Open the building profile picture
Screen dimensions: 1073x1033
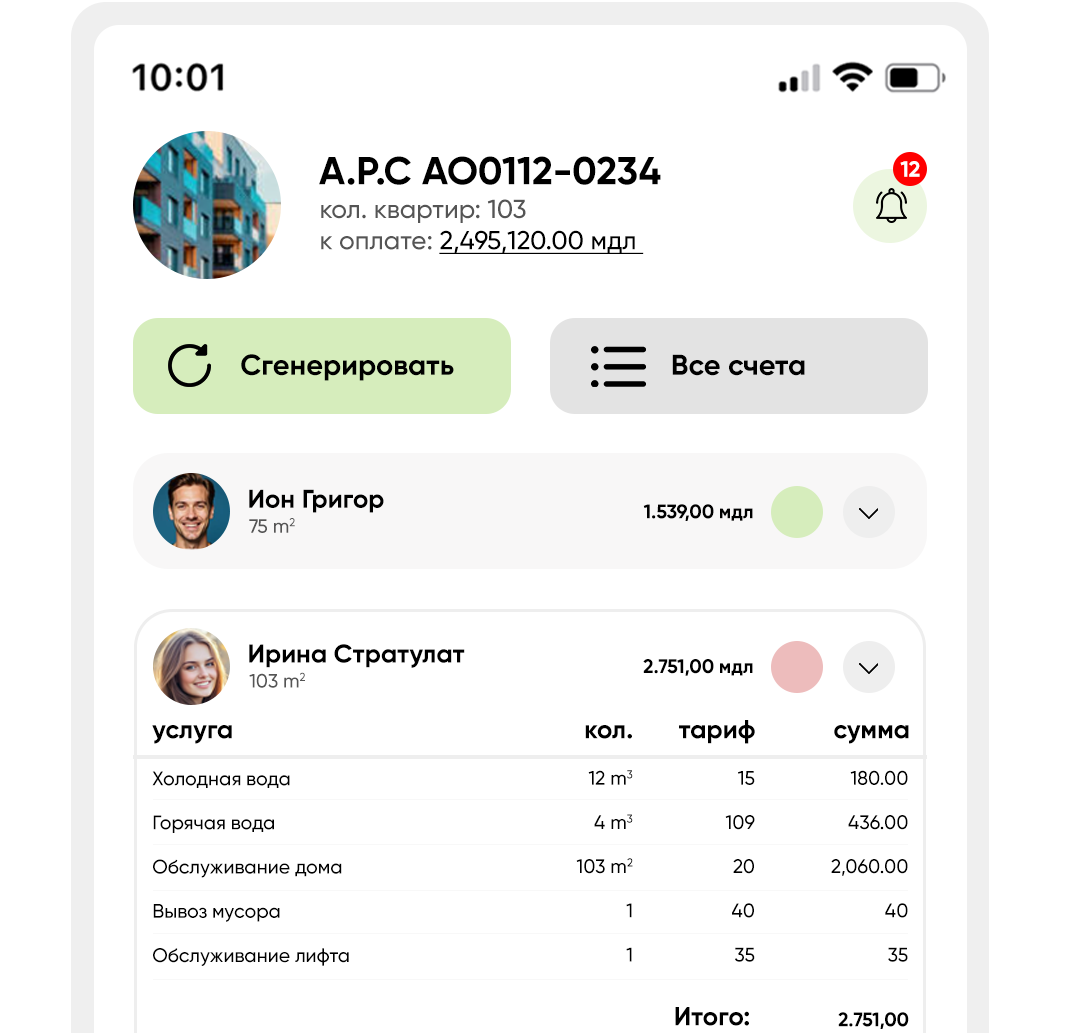tap(207, 205)
